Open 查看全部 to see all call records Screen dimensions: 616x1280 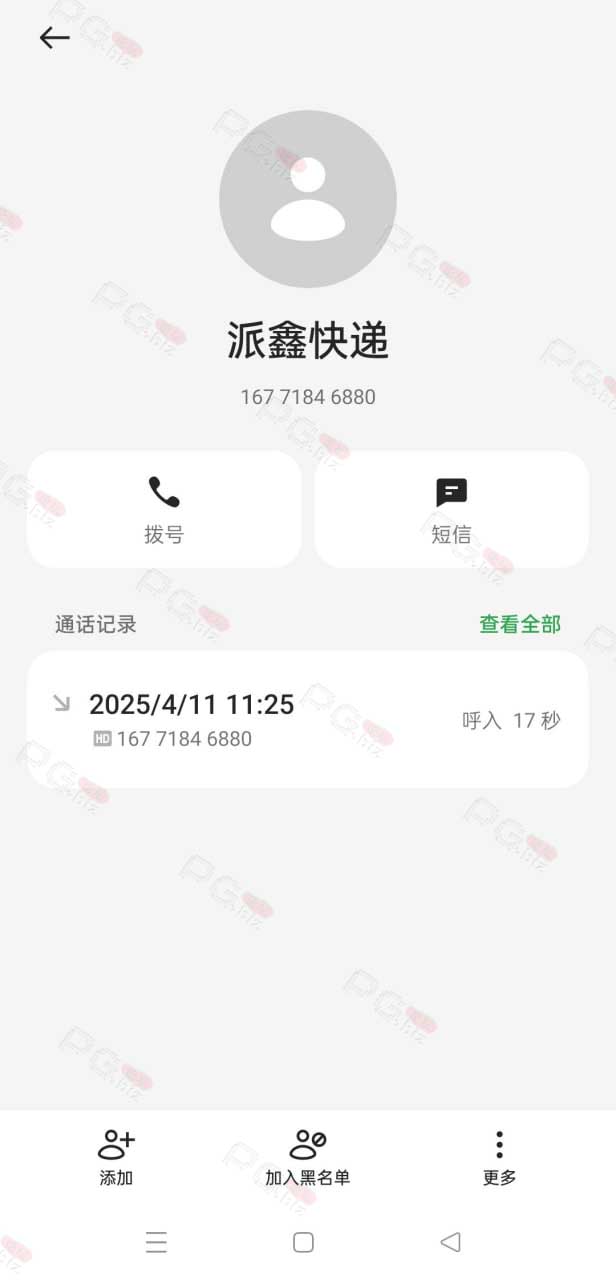pyautogui.click(x=520, y=624)
